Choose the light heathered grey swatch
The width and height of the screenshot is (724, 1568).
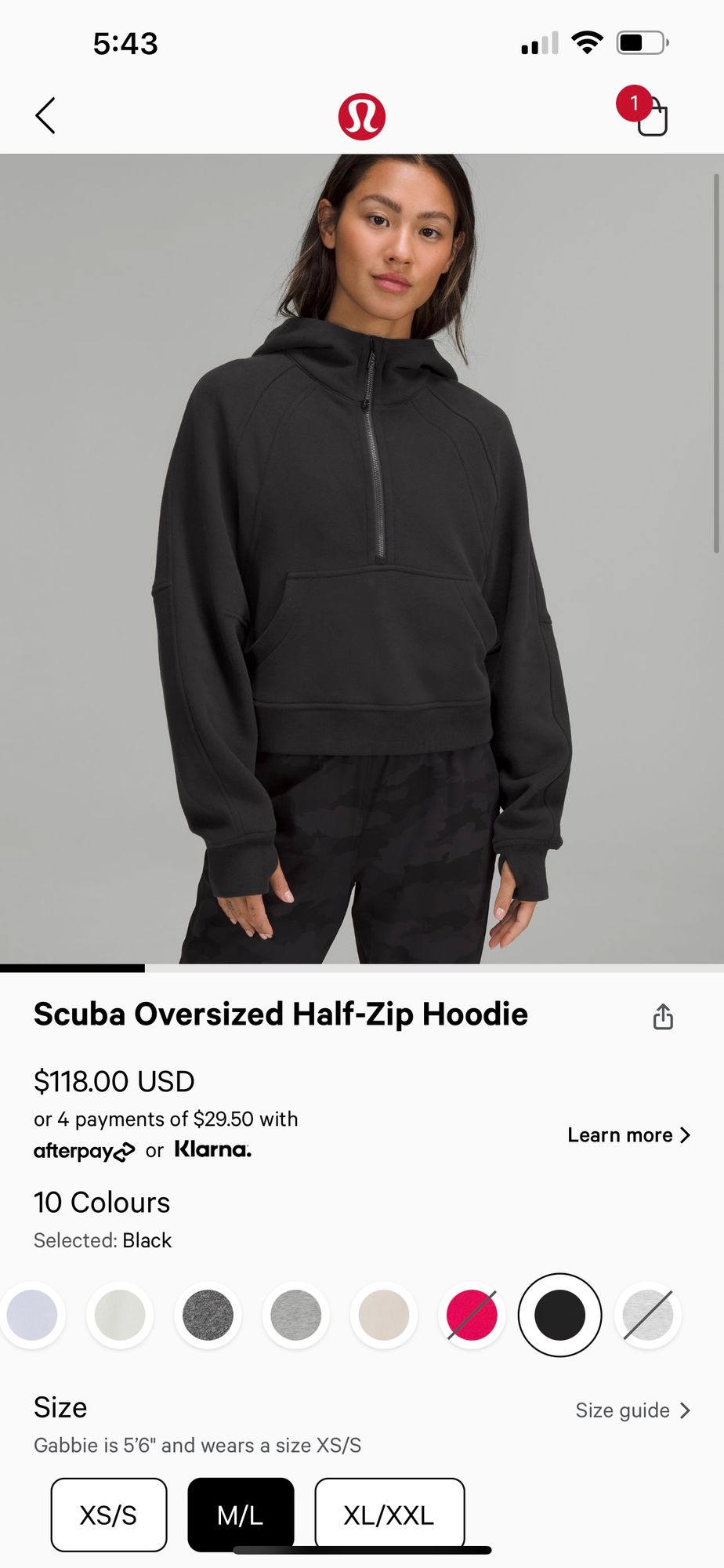coord(295,1315)
